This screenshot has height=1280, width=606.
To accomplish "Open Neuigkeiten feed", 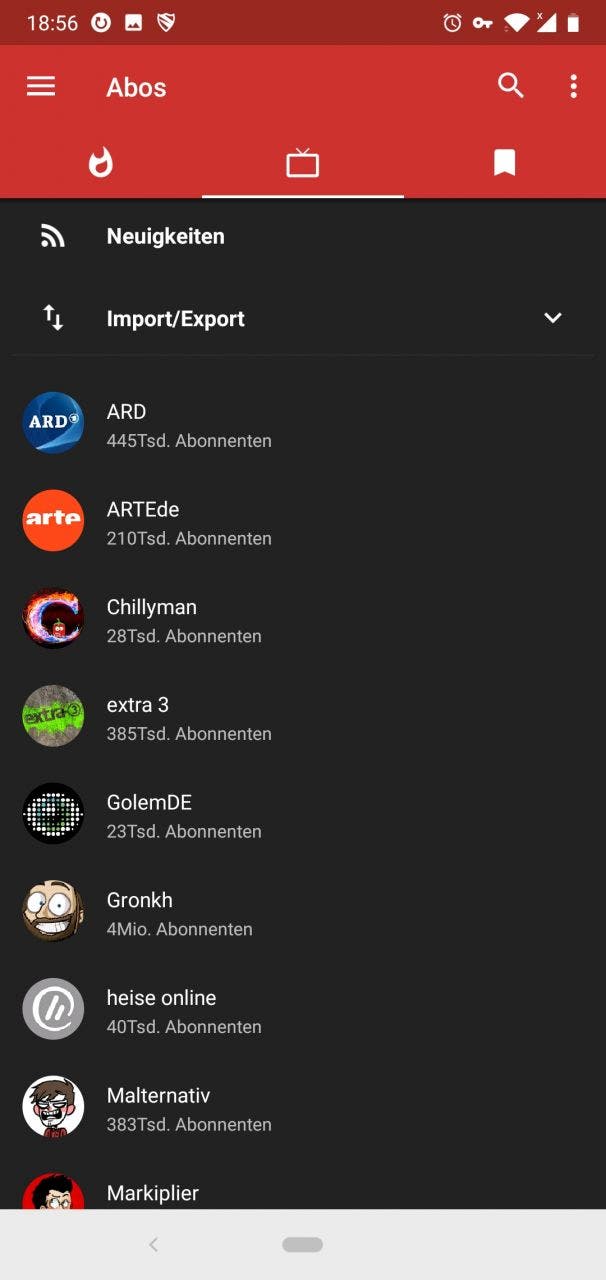I will [x=303, y=236].
